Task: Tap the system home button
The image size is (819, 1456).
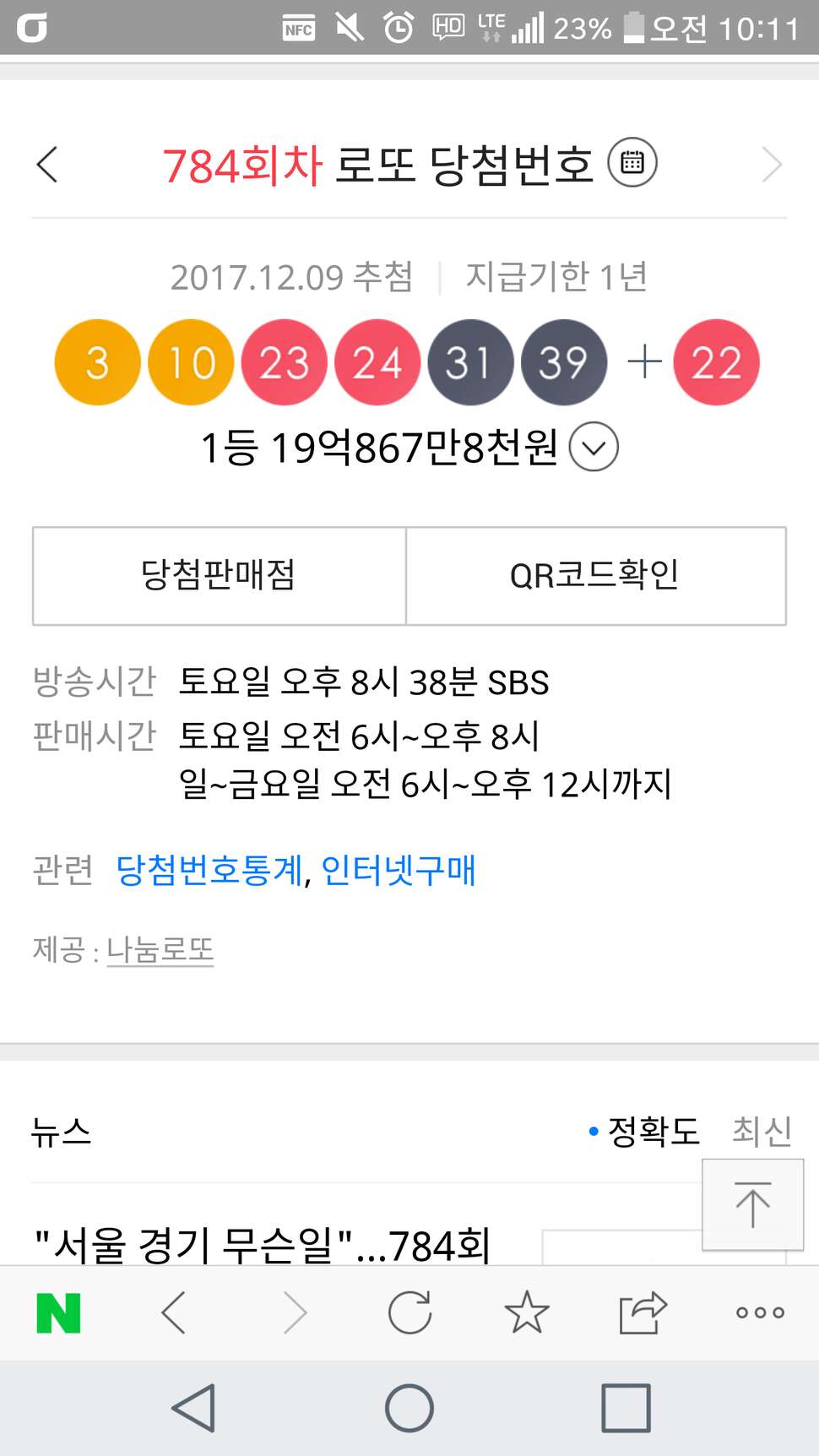Action: click(x=409, y=1408)
